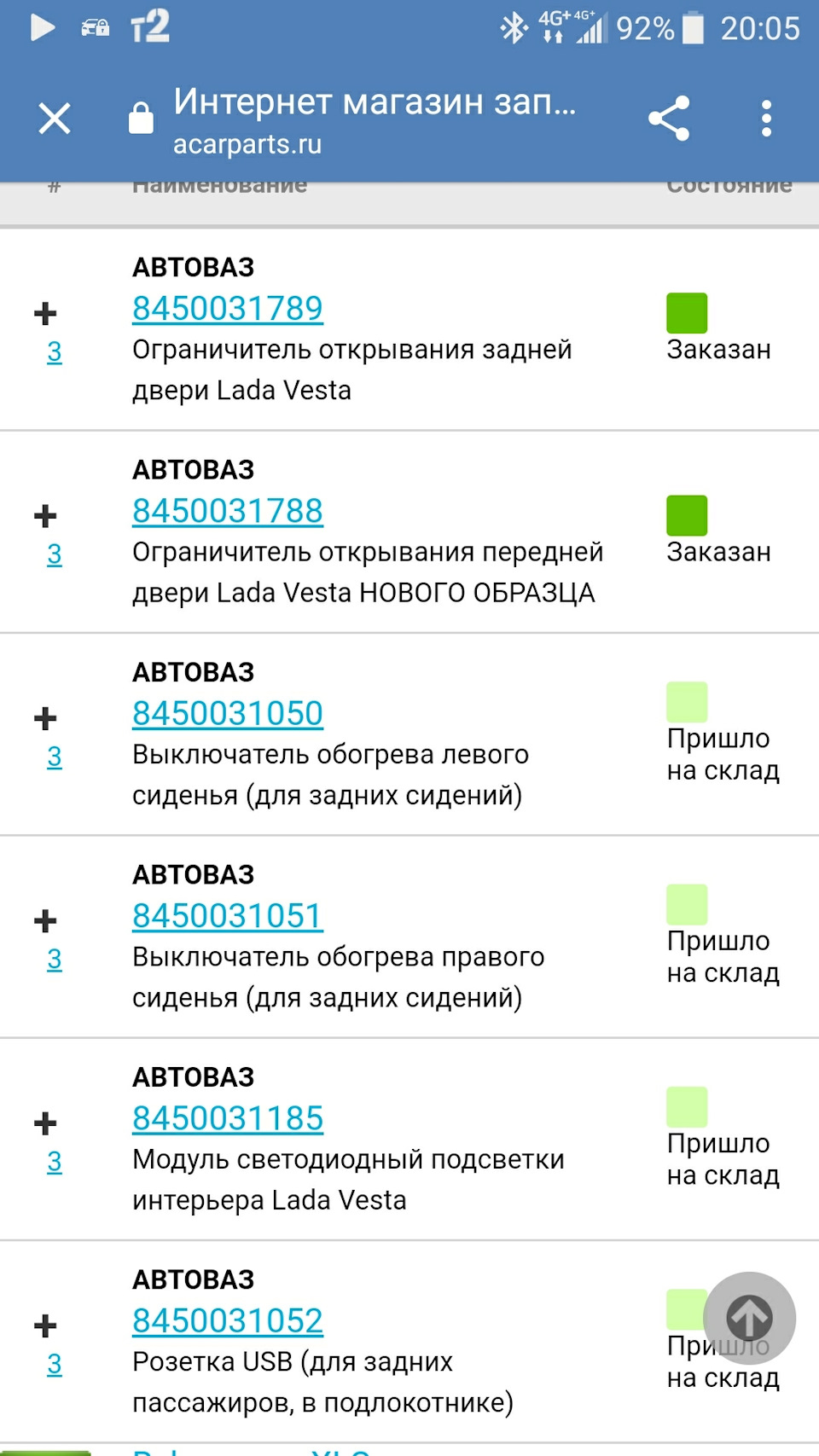This screenshot has height=1456, width=819.
Task: Open part number 8450031052 link
Action: [228, 1320]
